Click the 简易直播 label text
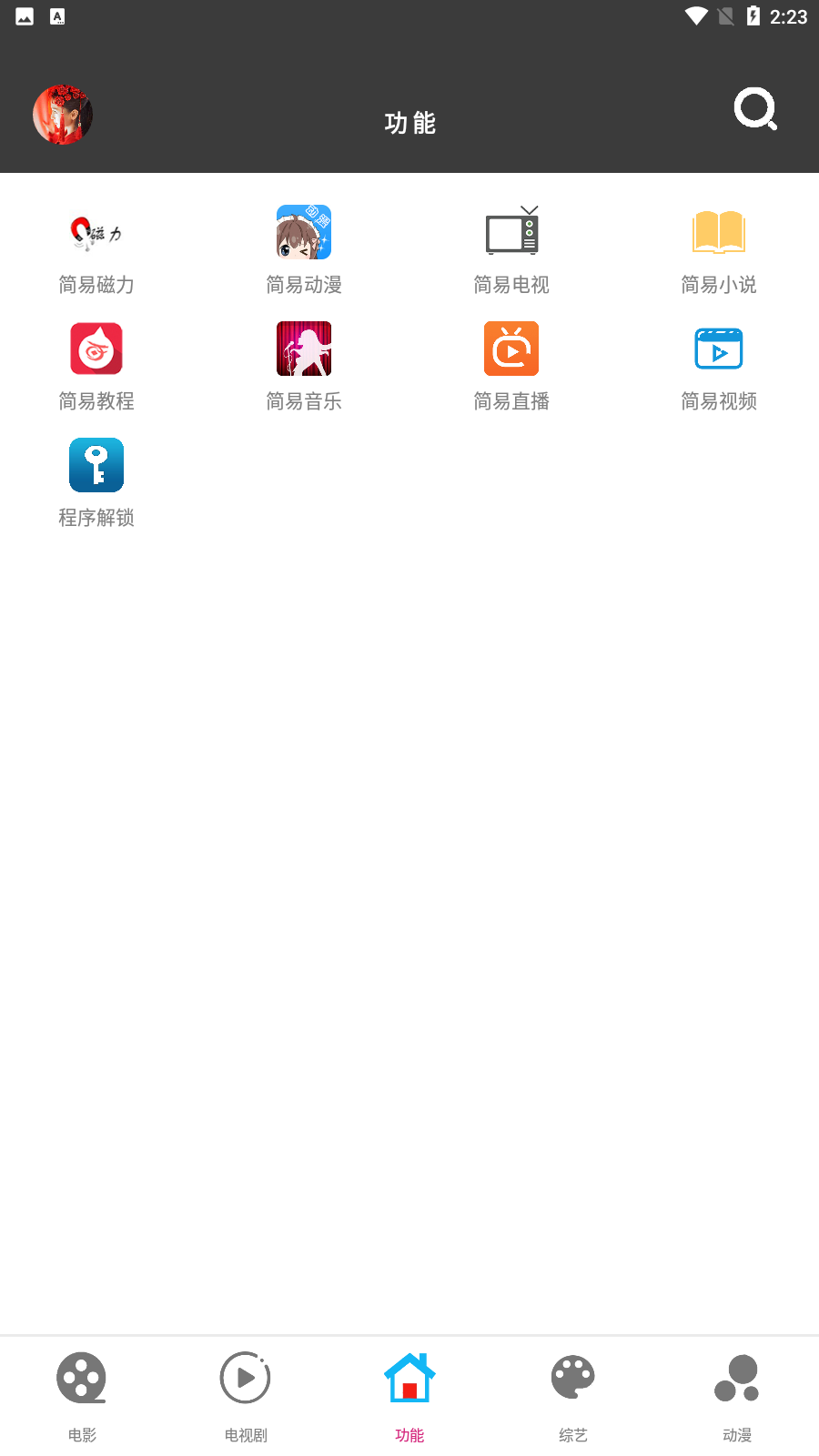The image size is (819, 1456). click(x=511, y=401)
